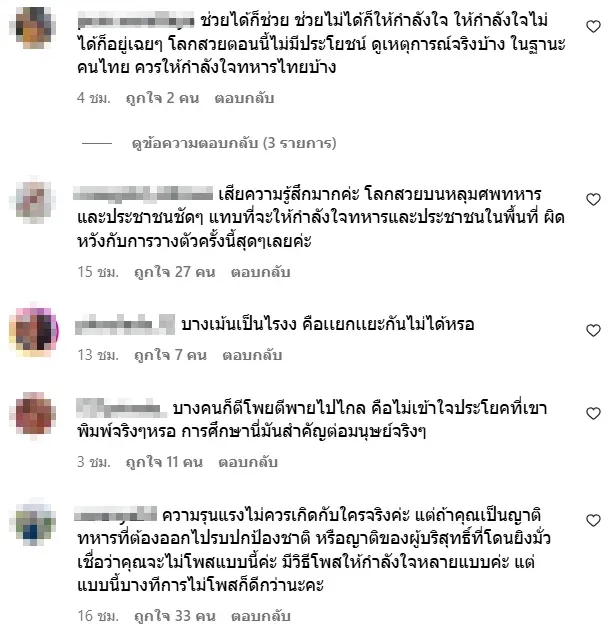Like the comment starting with บางเม้นเป็นไรงง
This screenshot has width=614, height=631.
592,330
